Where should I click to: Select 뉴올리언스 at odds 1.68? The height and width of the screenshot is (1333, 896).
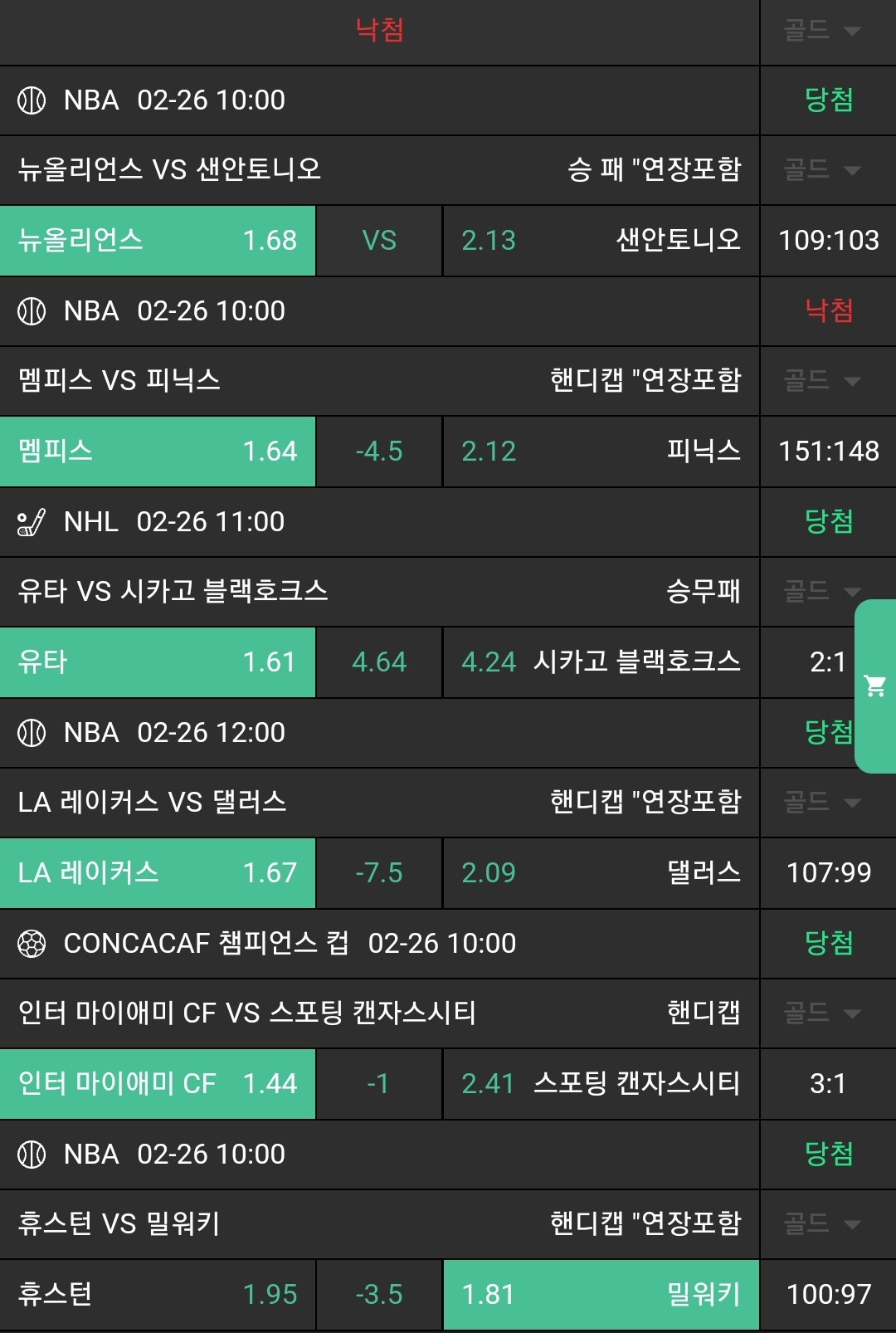click(158, 241)
